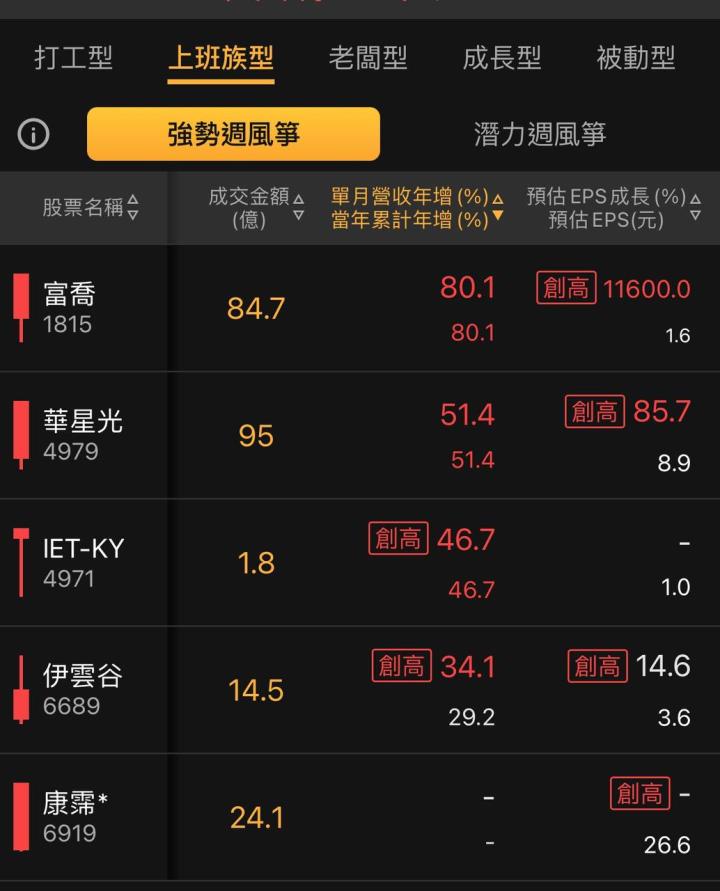This screenshot has height=891, width=720.
Task: Switch to the 老闆型 tab
Action: click(x=368, y=58)
